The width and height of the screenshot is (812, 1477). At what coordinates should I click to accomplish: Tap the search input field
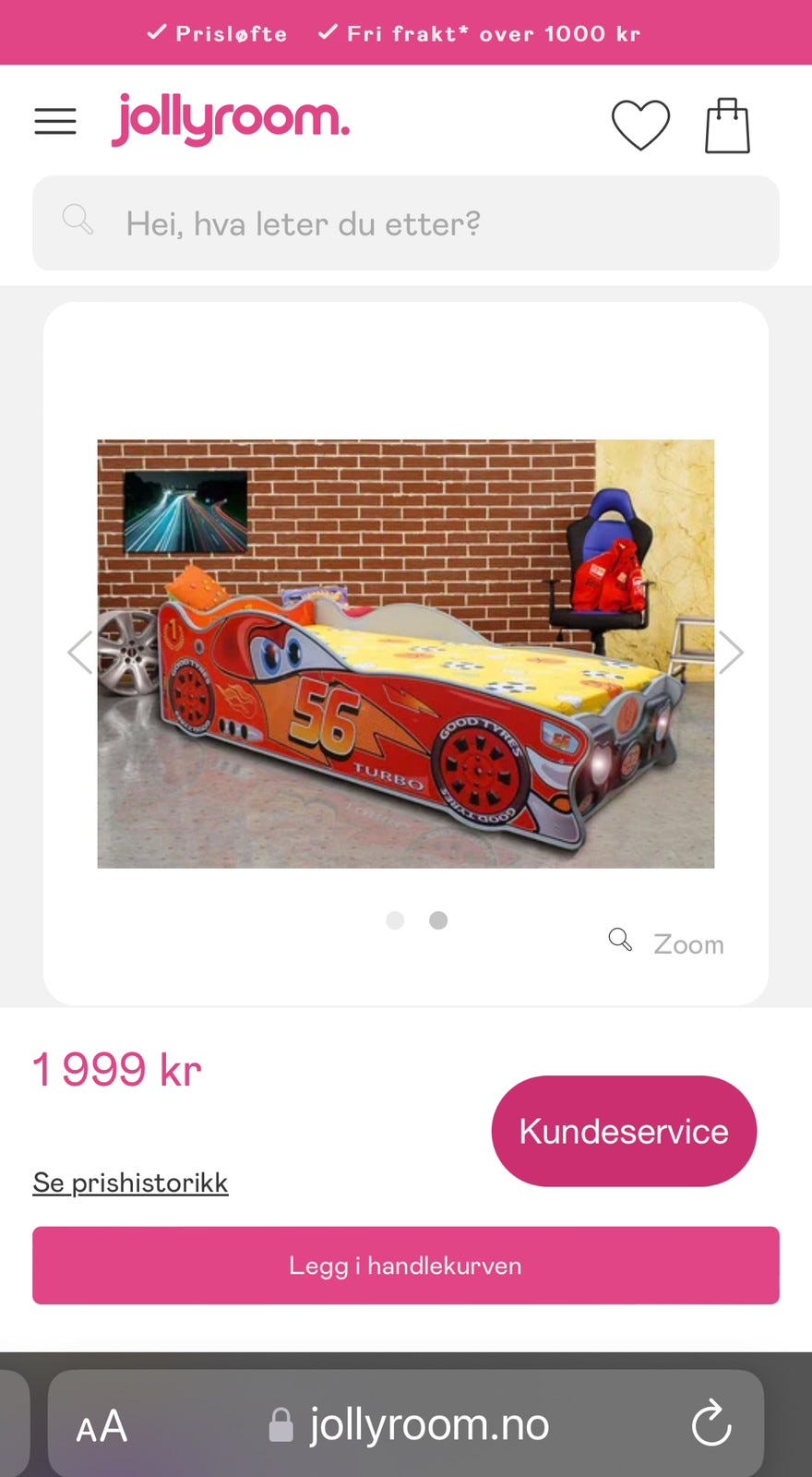point(406,222)
